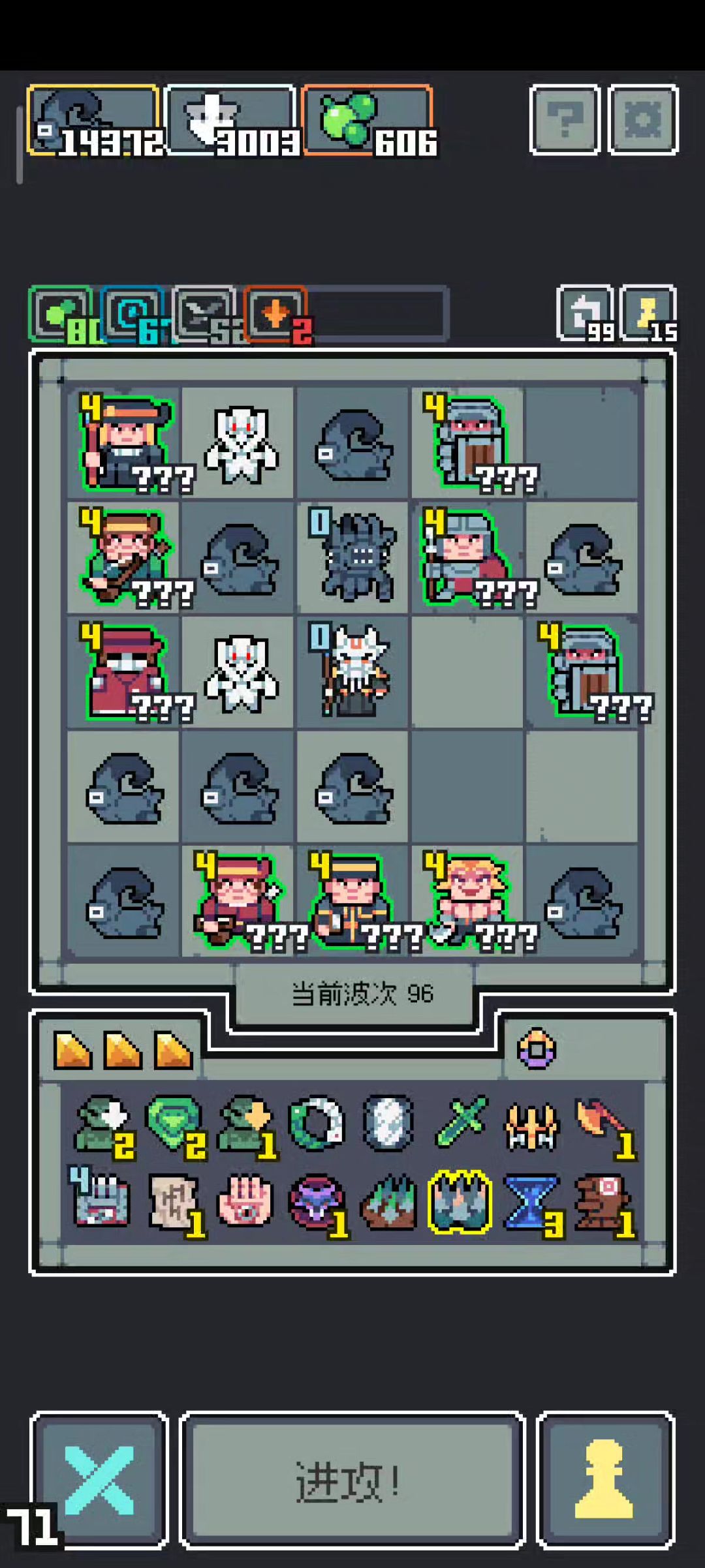705x1568 pixels.
Task: Select the blonde grinning hero on board
Action: 467,900
